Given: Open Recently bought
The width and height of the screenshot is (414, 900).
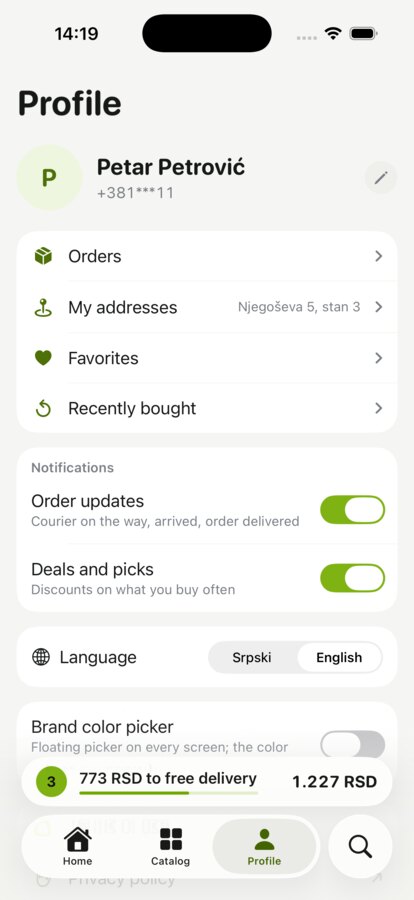Looking at the screenshot, I should click(x=207, y=408).
